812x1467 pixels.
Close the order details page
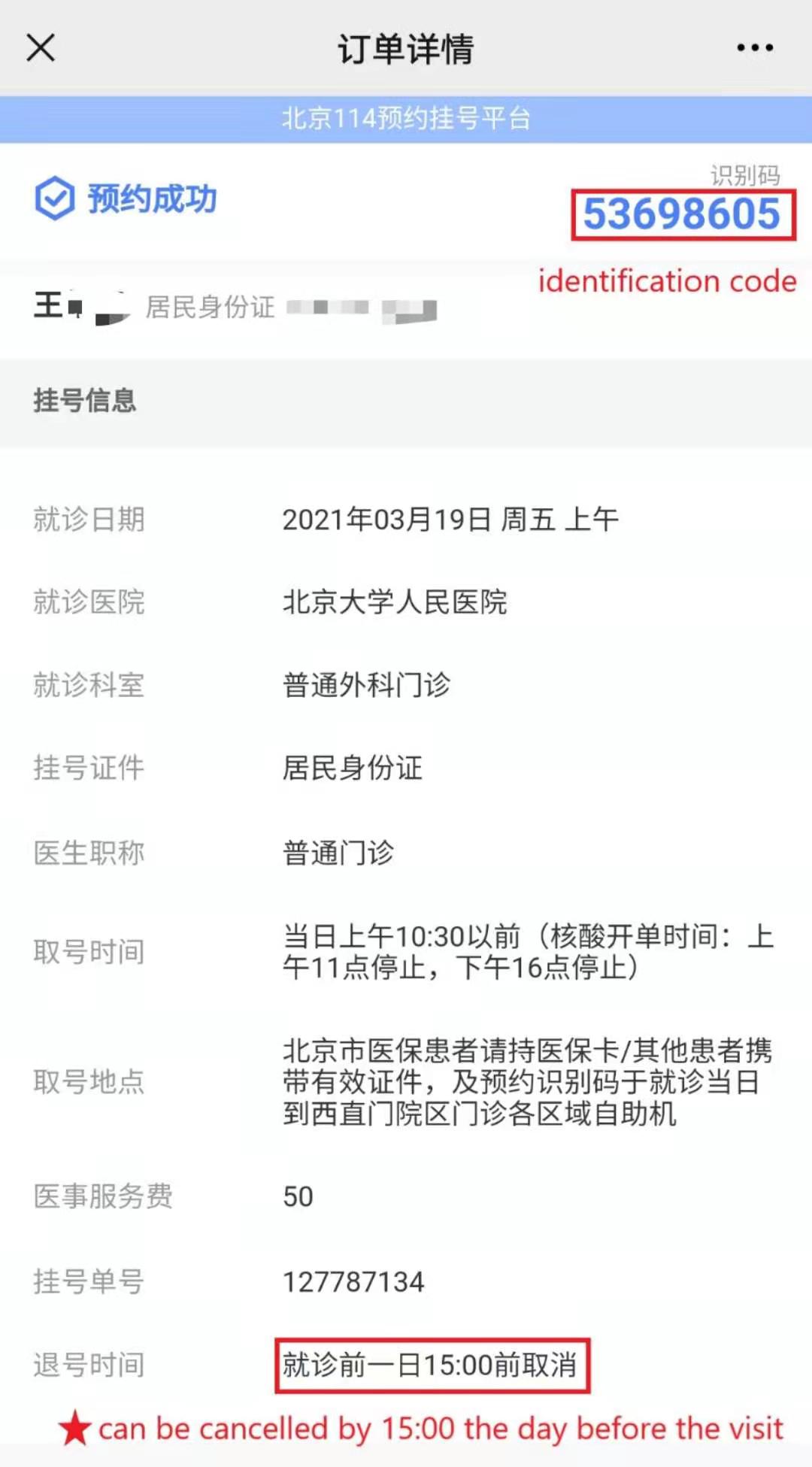(x=41, y=47)
